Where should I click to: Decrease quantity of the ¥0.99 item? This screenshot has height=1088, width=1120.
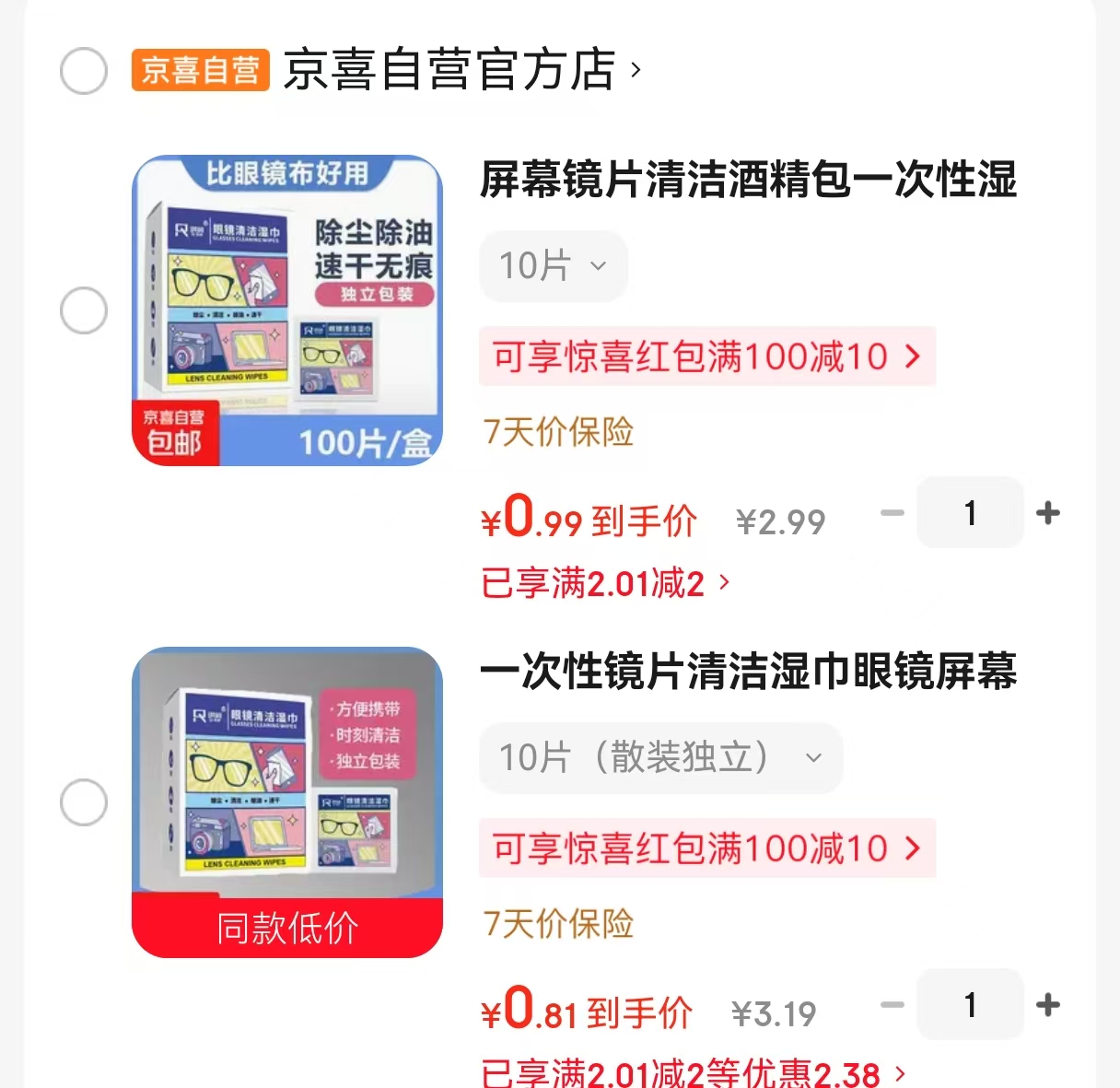[x=892, y=513]
